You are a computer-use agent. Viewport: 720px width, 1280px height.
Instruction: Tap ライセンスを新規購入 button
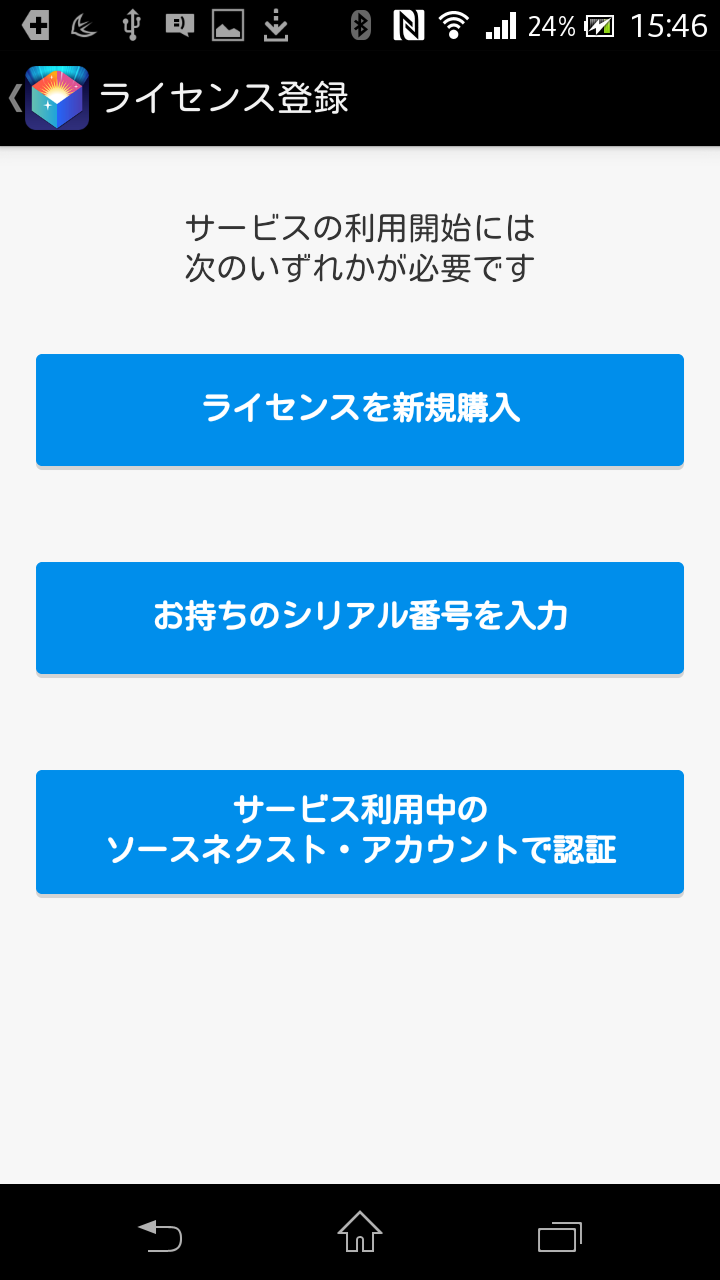[360, 409]
